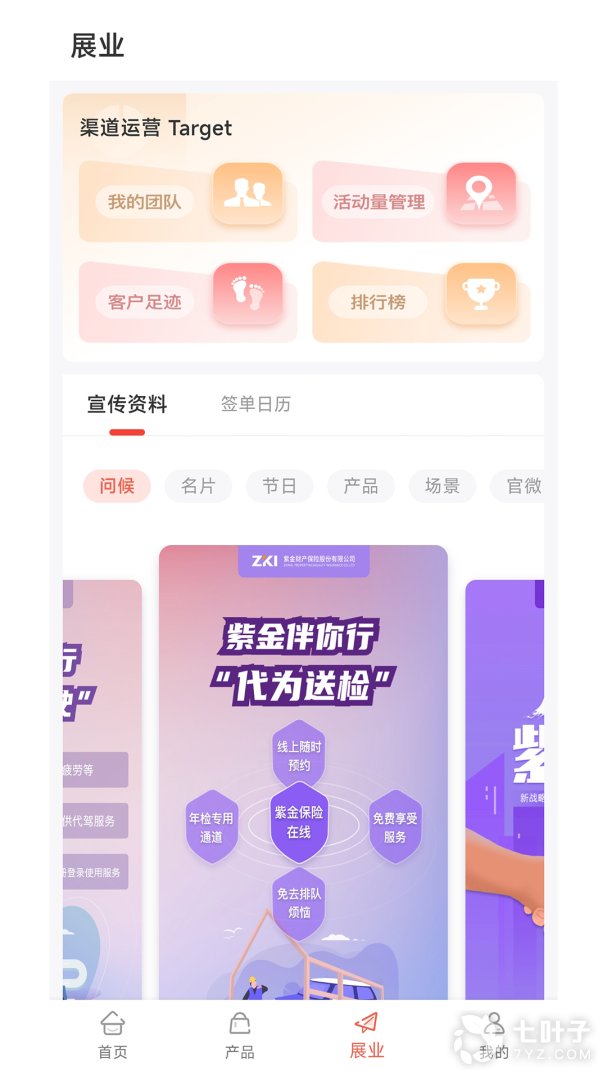
Task: Open 我的团队 card
Action: [187, 201]
